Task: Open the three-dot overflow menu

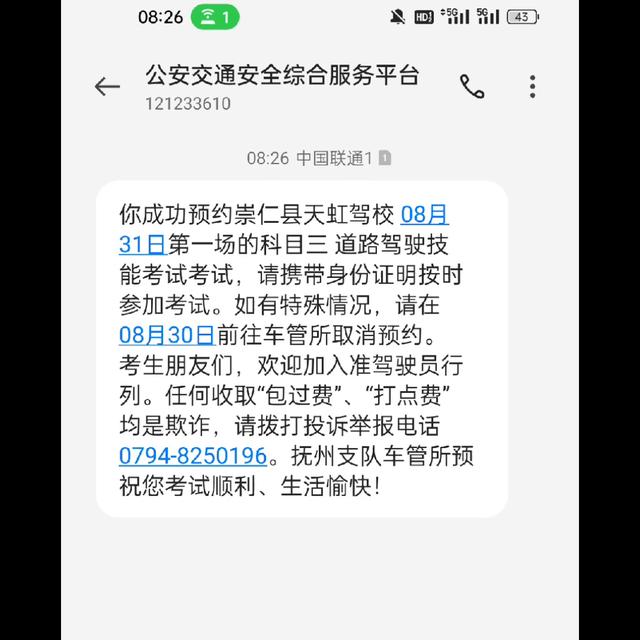Action: (533, 86)
